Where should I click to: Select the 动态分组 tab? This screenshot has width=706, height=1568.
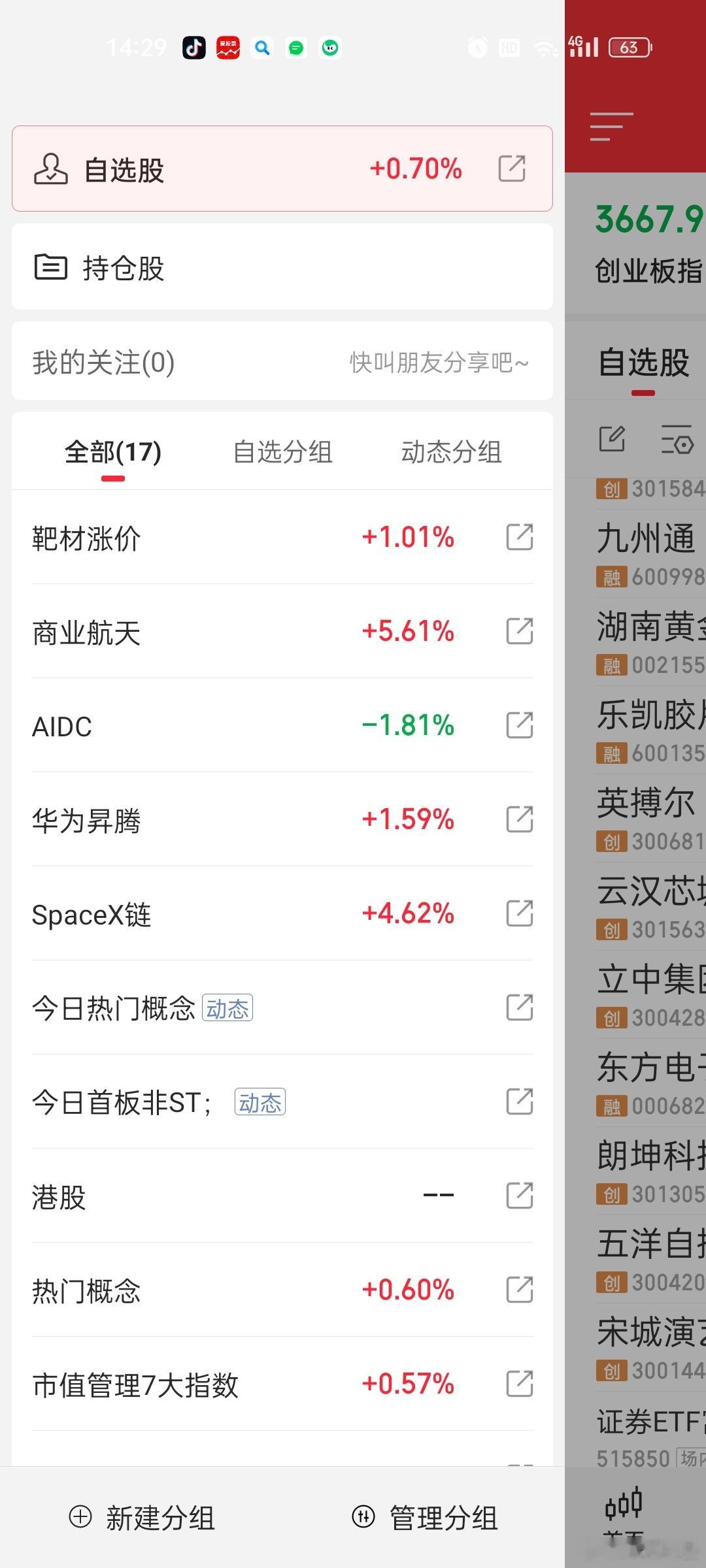451,452
